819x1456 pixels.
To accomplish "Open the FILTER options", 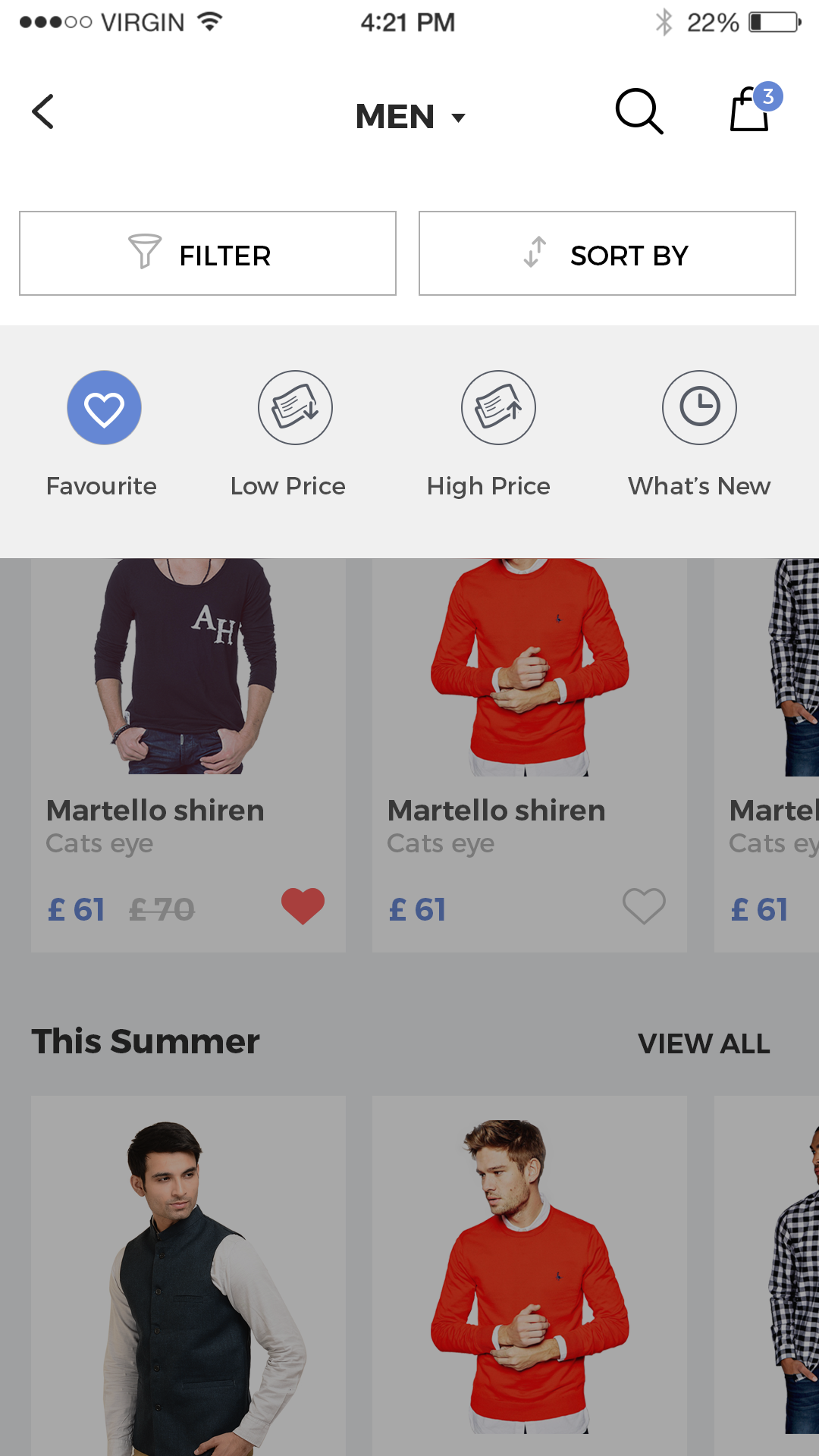I will coord(208,253).
